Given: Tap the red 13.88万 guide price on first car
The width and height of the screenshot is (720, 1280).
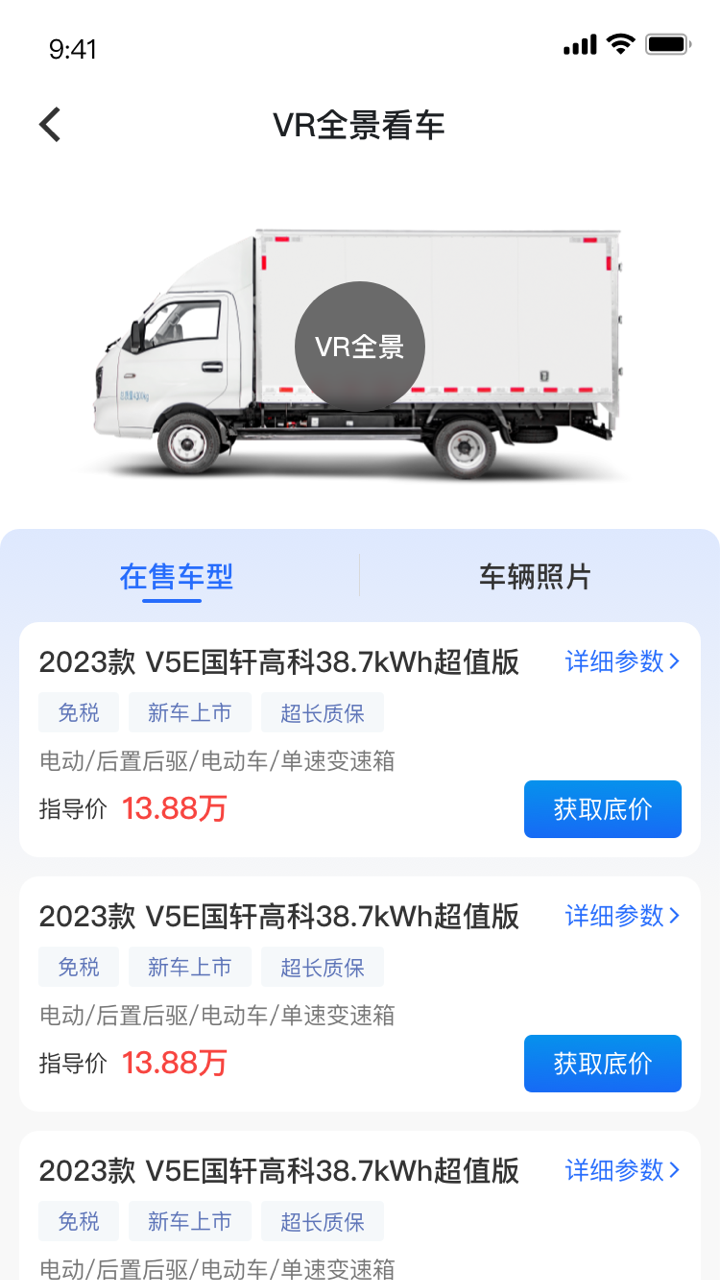Looking at the screenshot, I should click(x=175, y=810).
